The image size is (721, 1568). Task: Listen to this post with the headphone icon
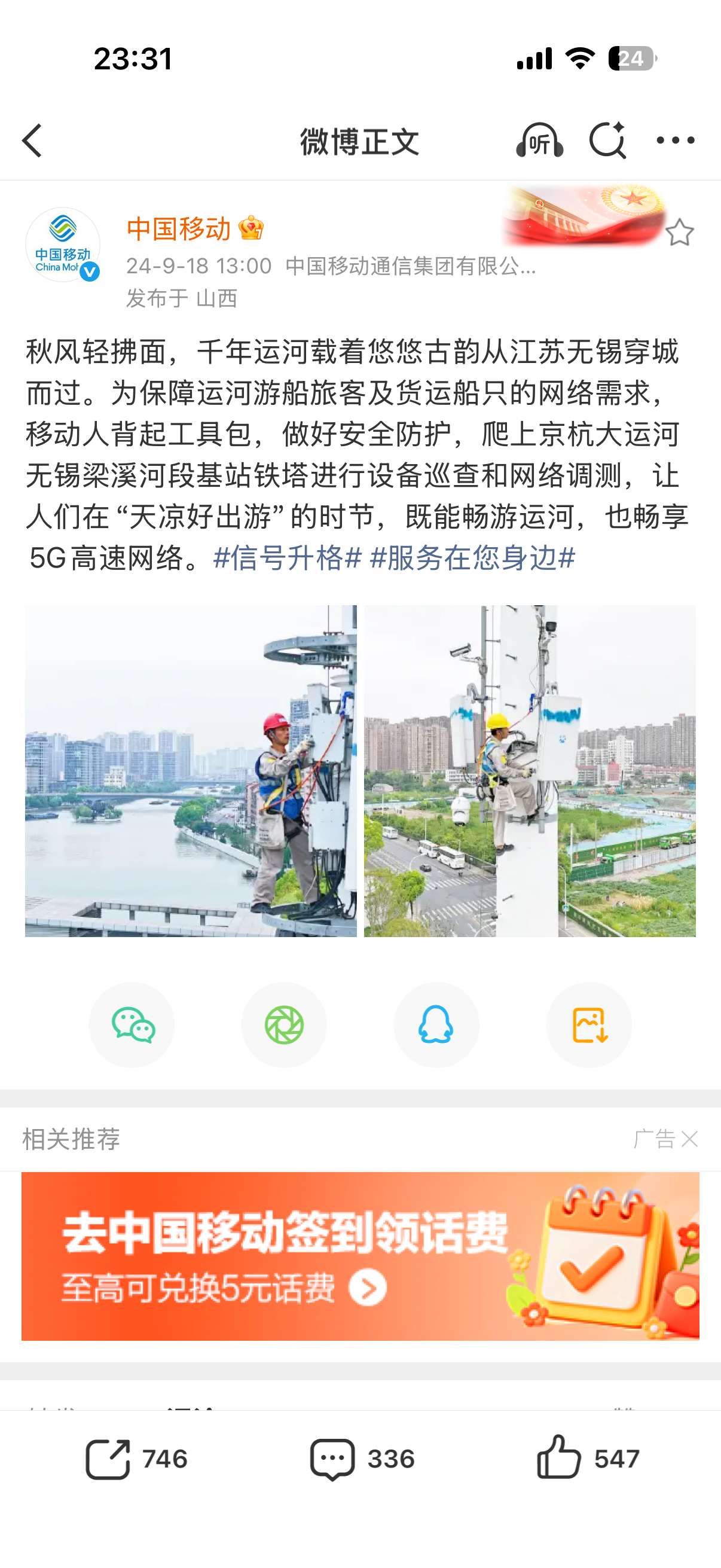click(x=539, y=141)
